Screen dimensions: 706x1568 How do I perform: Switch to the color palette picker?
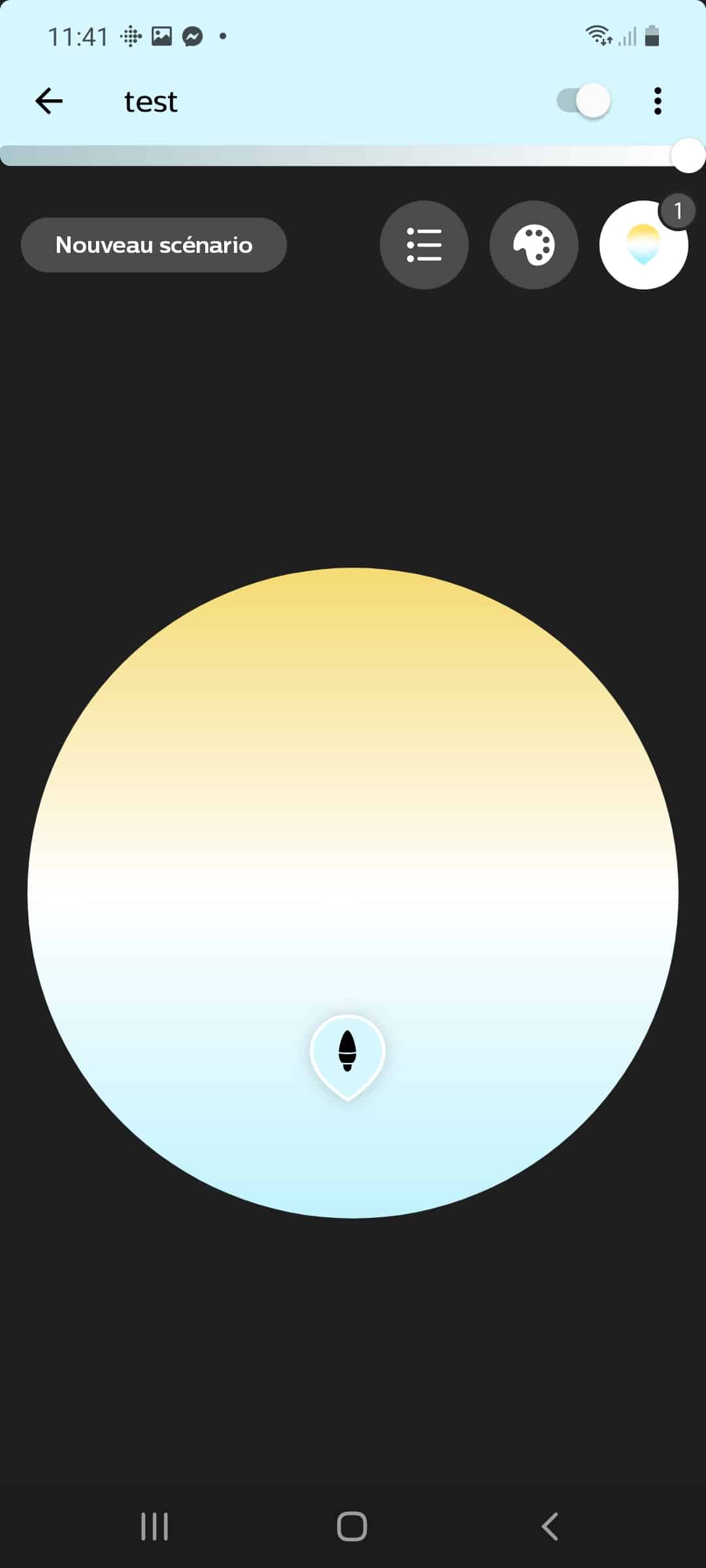[534, 245]
